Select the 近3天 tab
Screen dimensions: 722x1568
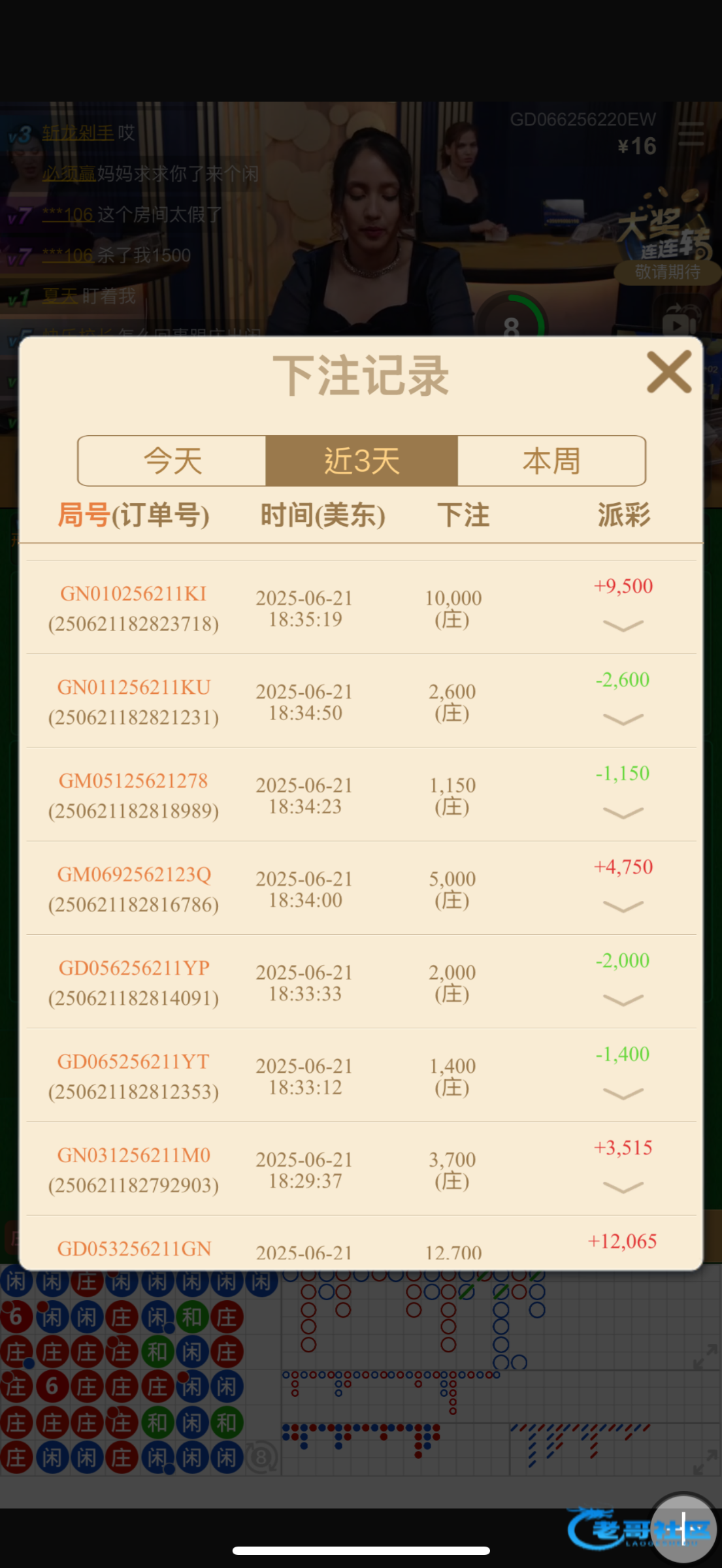point(361,461)
